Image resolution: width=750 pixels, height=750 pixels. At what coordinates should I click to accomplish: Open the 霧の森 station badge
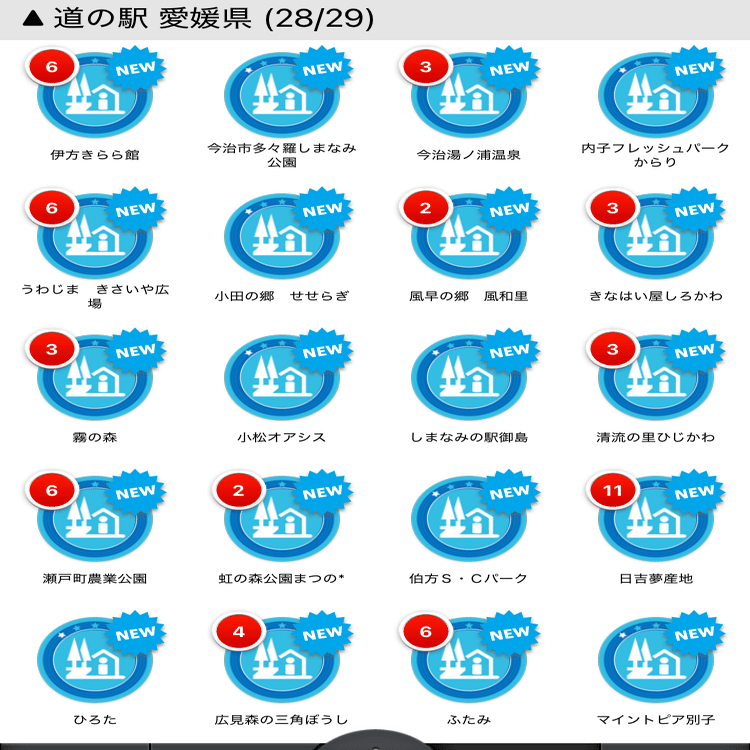coord(95,379)
